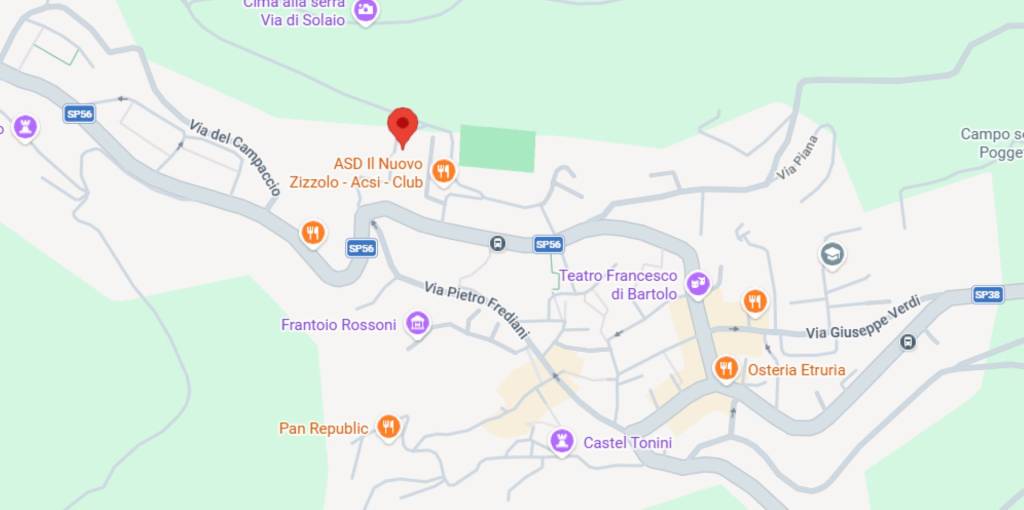Select the Frantoio Rossoni marker
The height and width of the screenshot is (510, 1024).
pos(418,324)
